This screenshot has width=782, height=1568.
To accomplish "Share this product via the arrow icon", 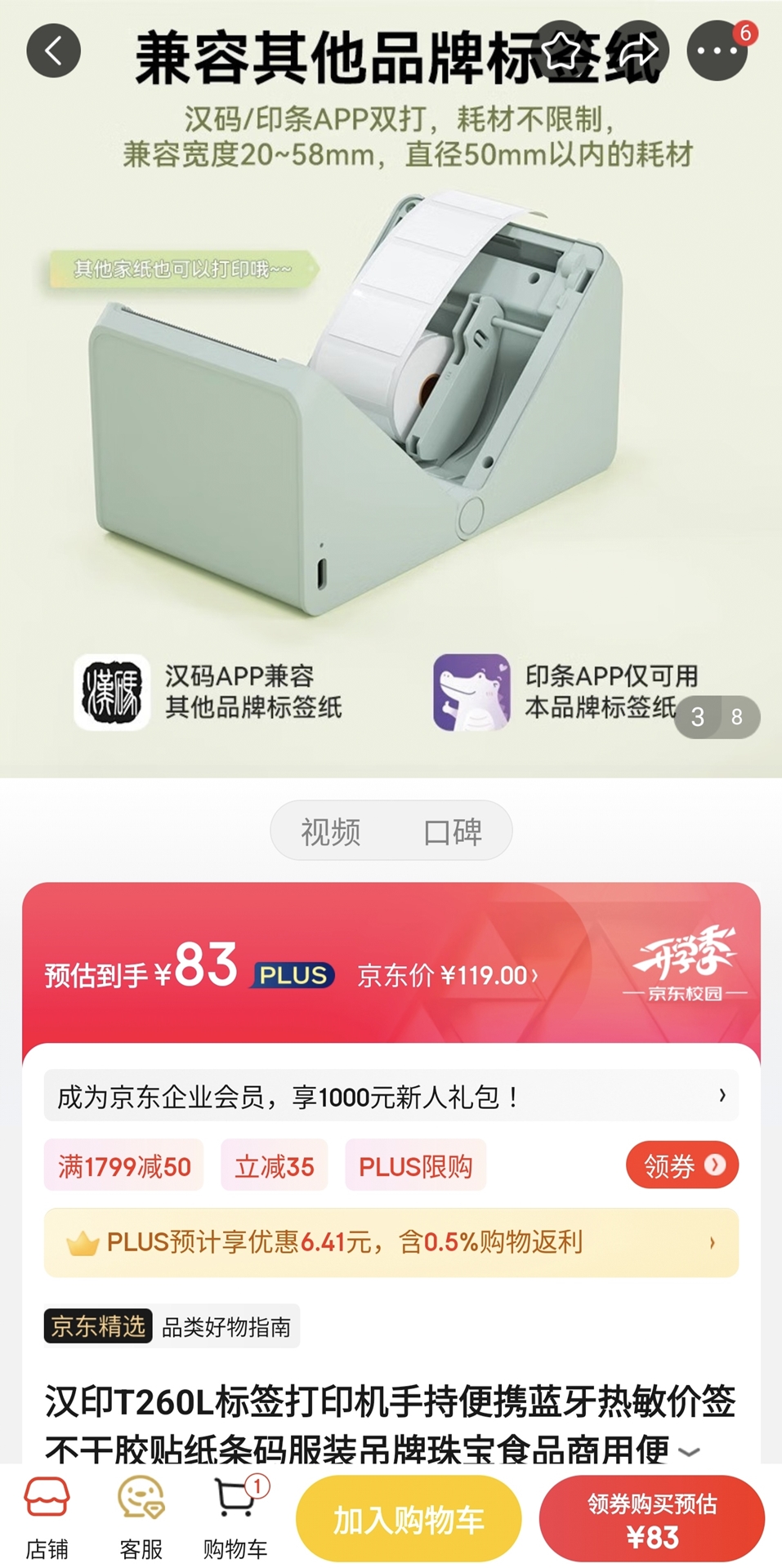I will (638, 51).
